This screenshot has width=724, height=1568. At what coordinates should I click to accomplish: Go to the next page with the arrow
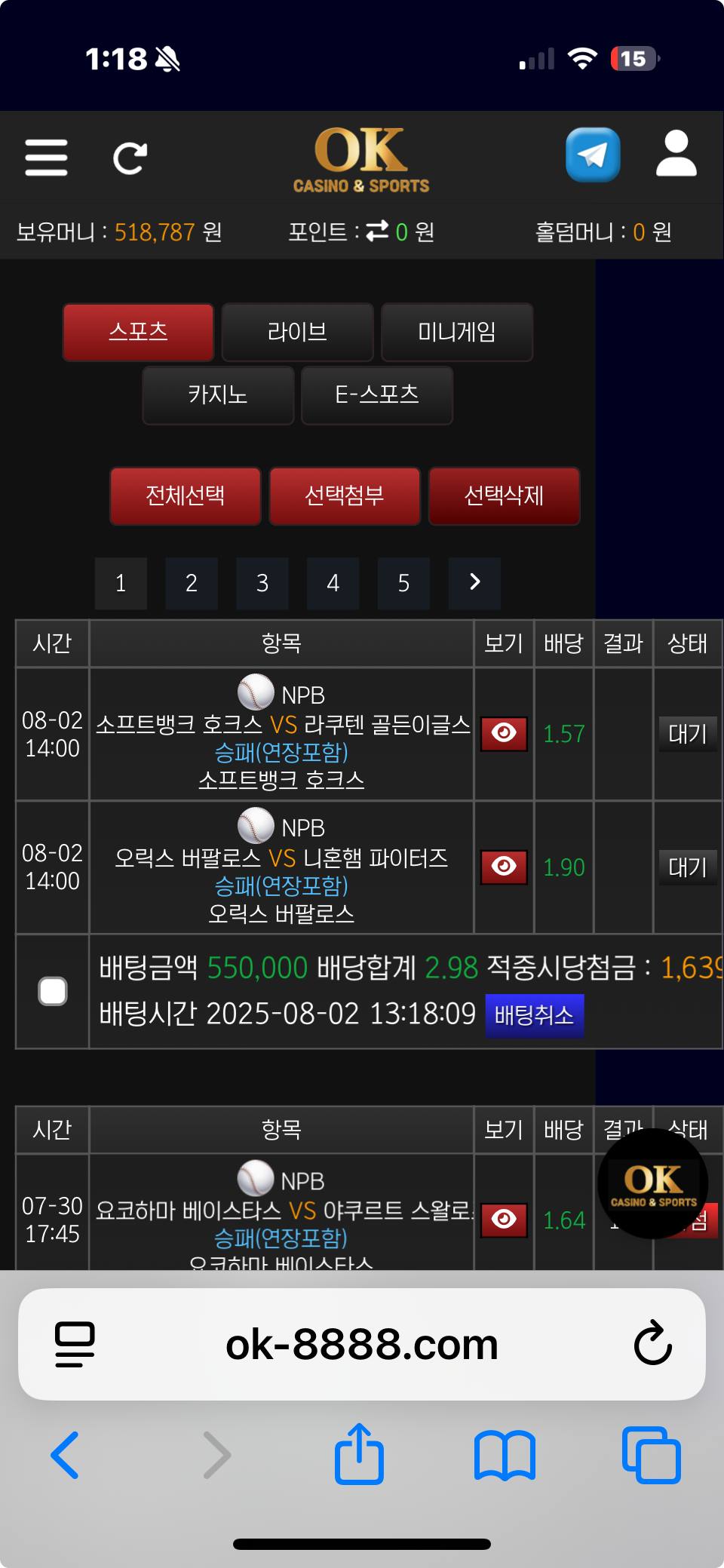tap(474, 583)
